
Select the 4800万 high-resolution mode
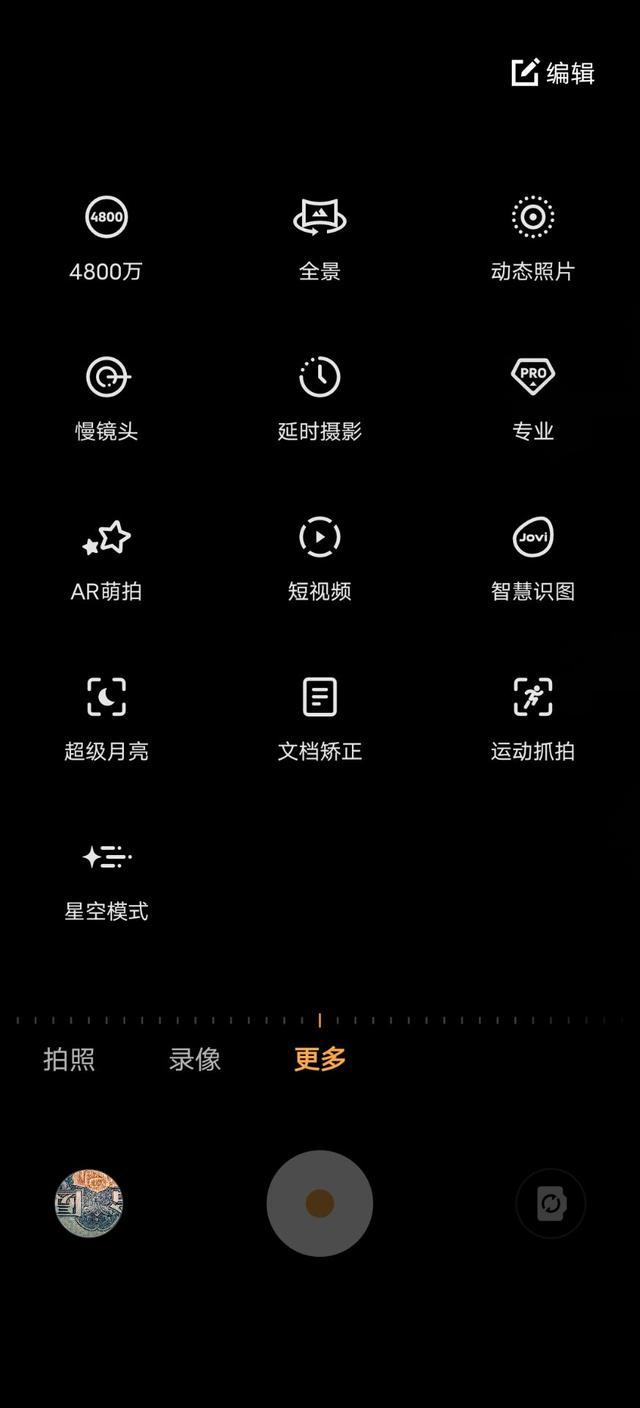[x=106, y=238]
